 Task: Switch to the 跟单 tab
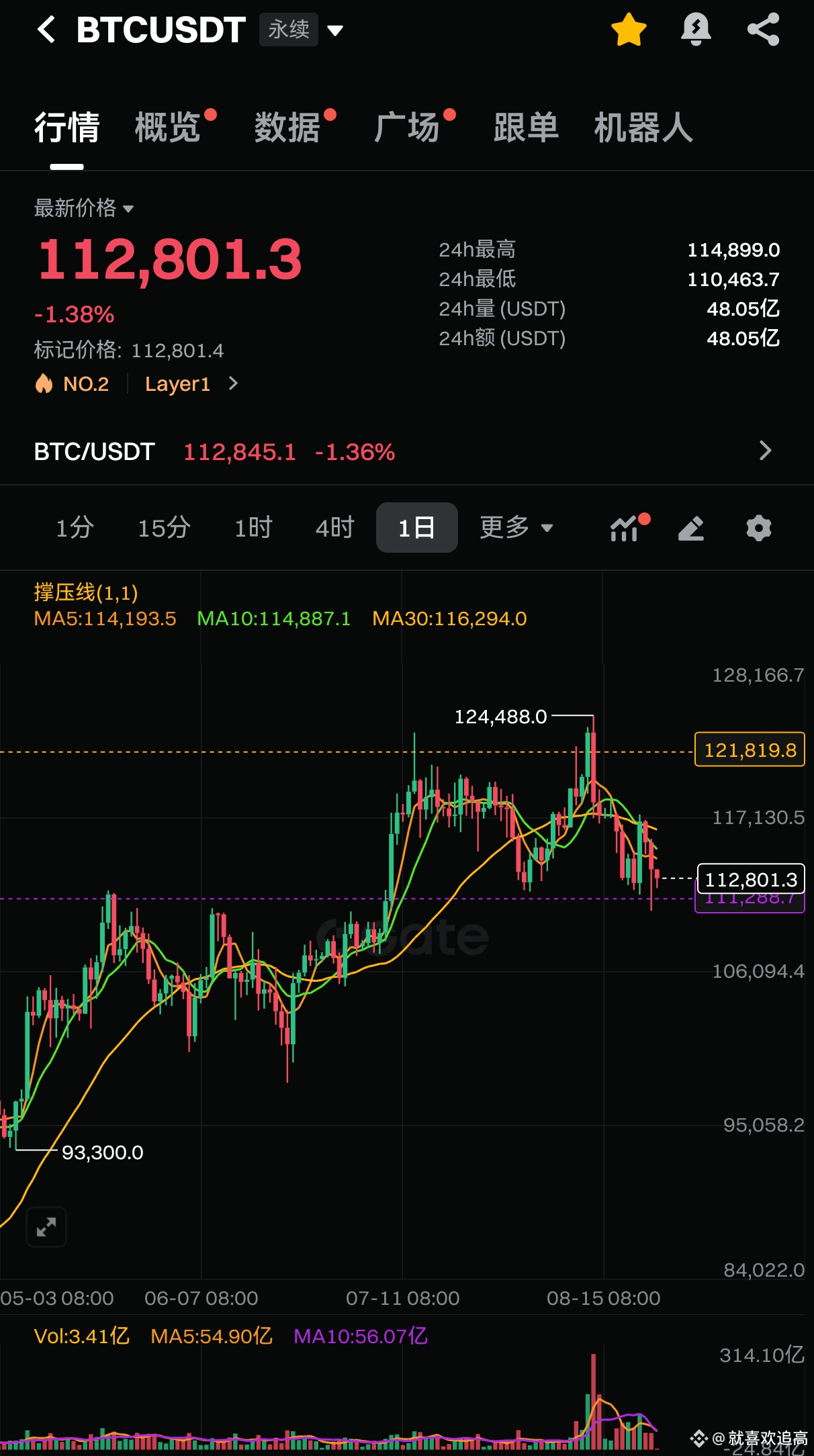(526, 127)
